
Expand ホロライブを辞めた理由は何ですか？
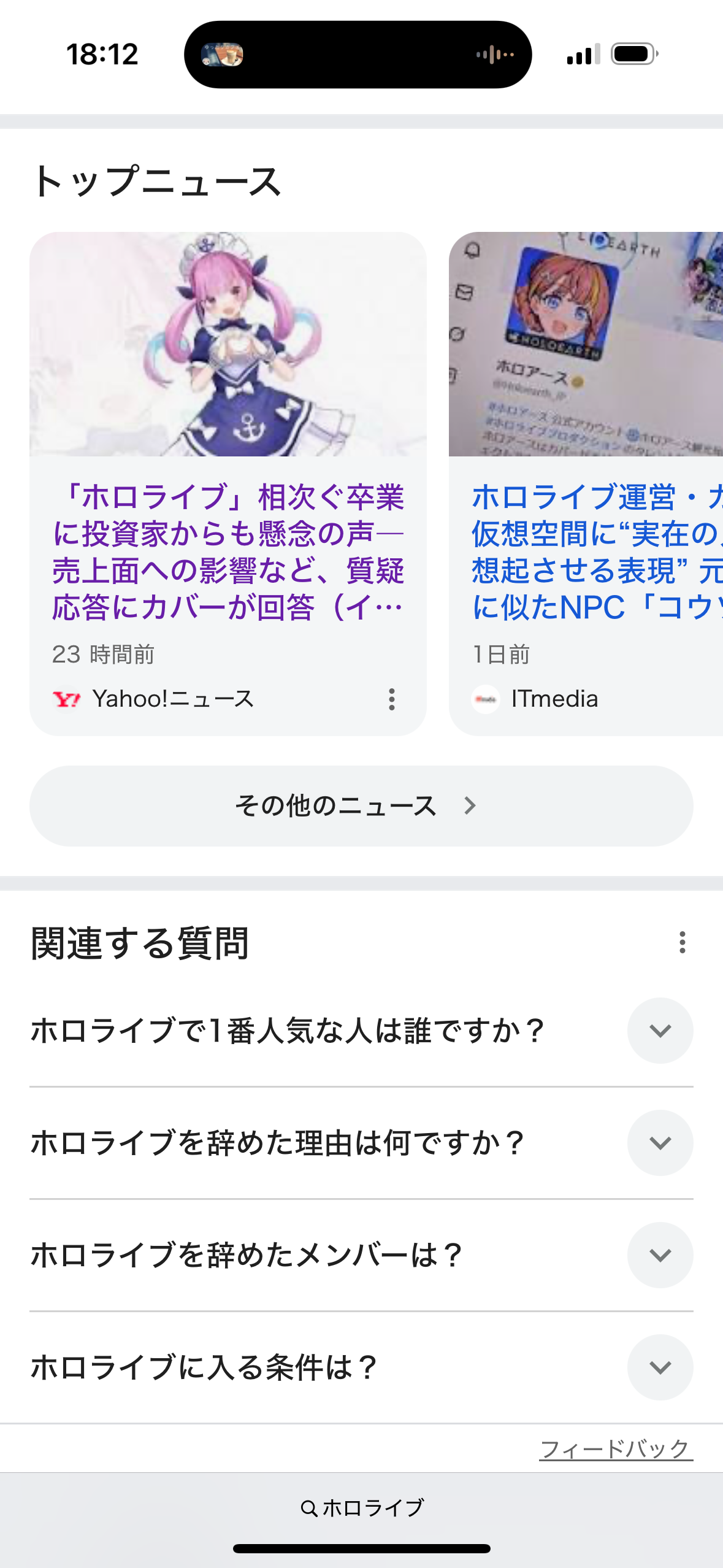660,1143
